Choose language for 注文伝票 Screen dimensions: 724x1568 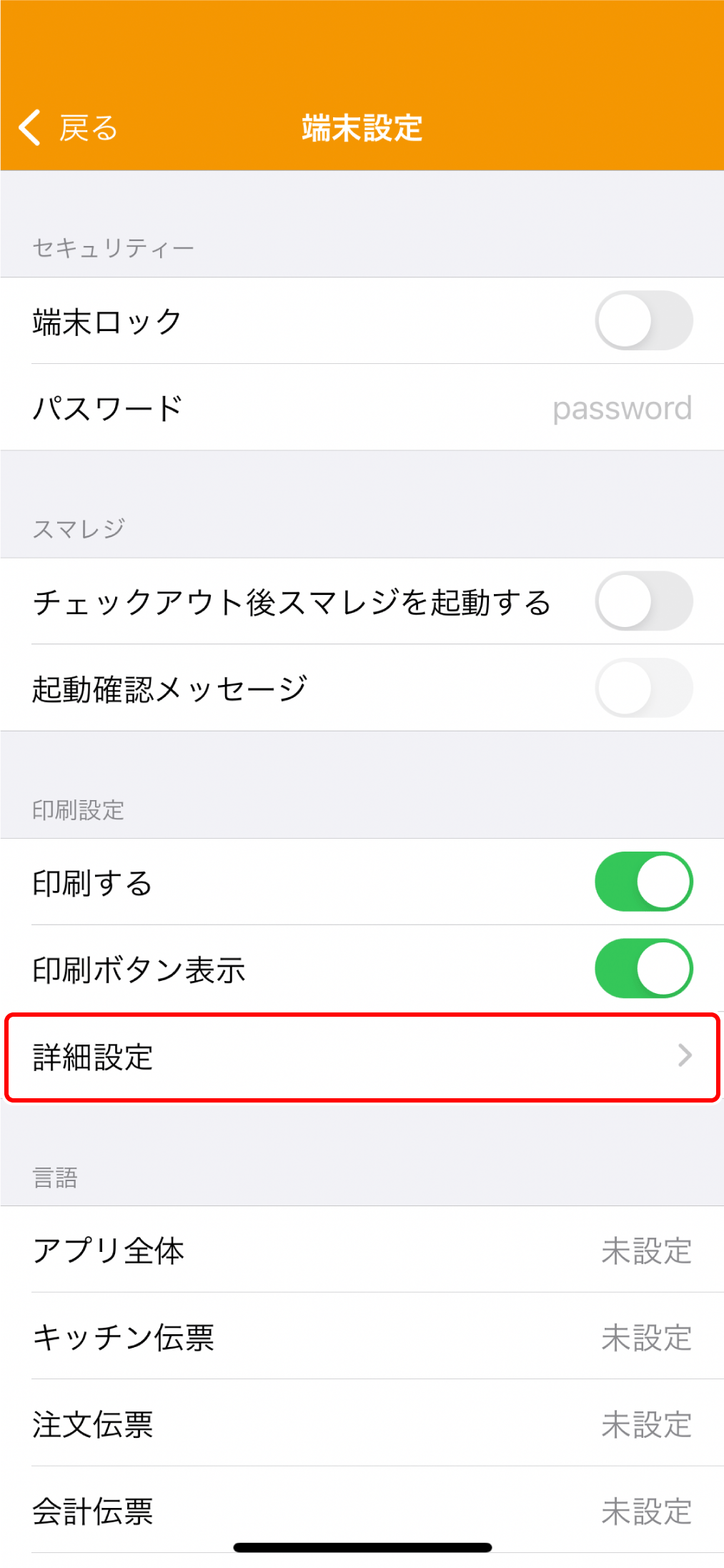click(362, 1424)
